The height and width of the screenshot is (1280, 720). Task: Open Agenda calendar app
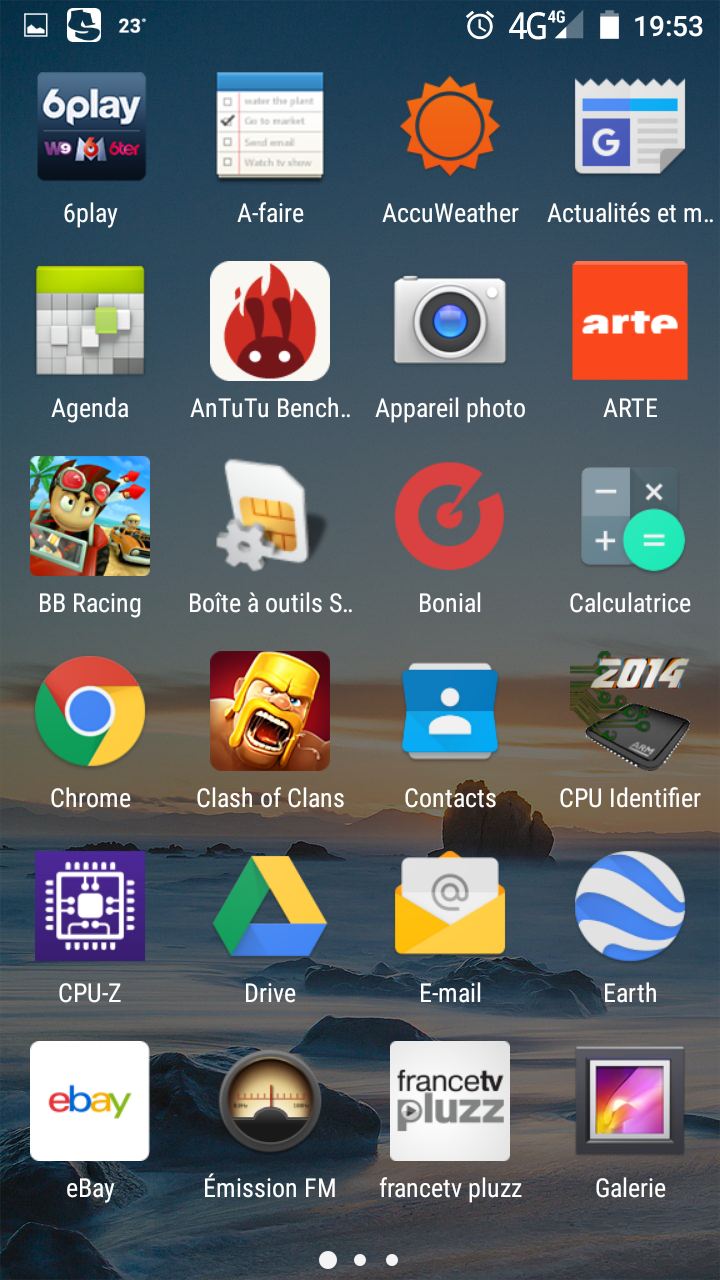click(x=90, y=320)
